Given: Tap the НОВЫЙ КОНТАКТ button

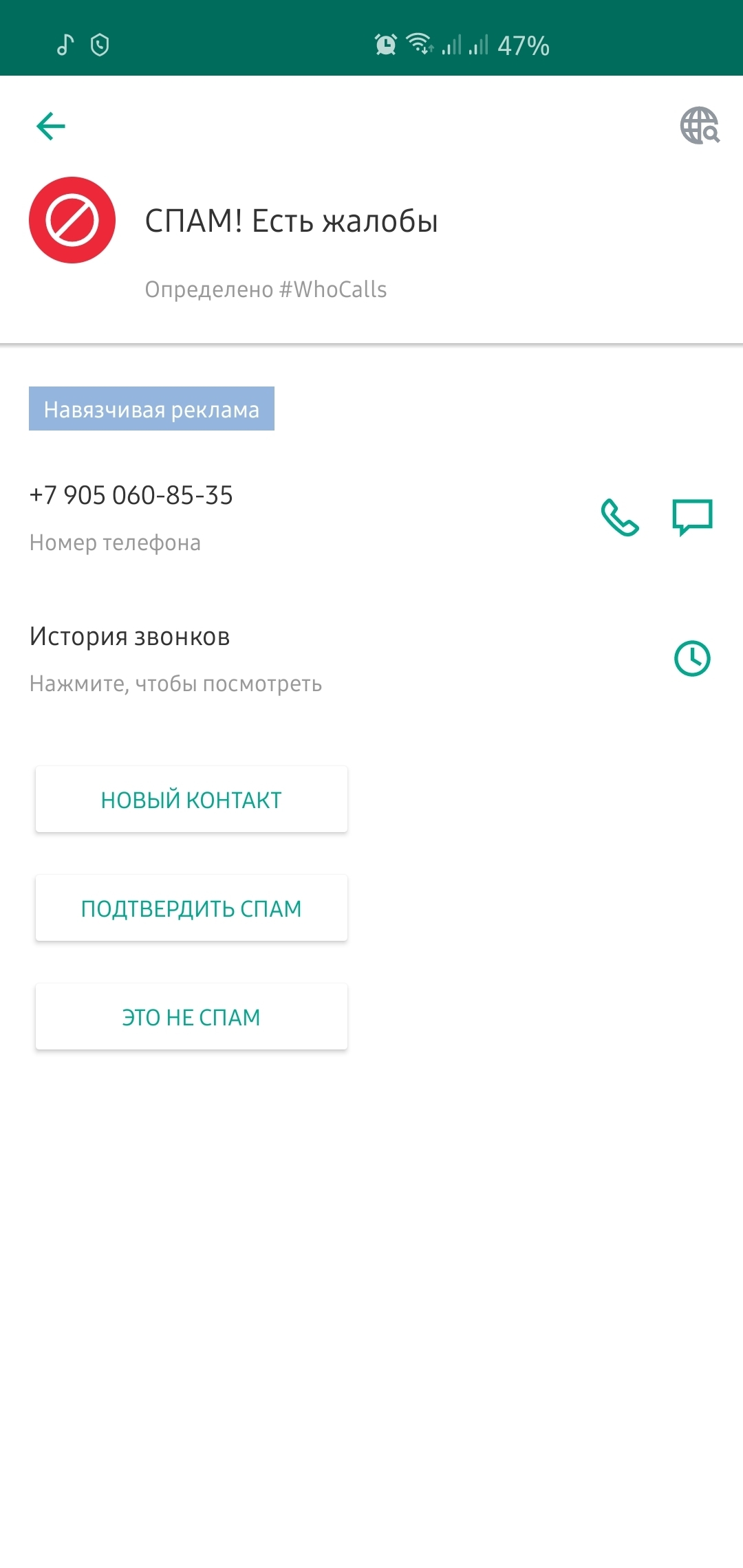Looking at the screenshot, I should (191, 799).
